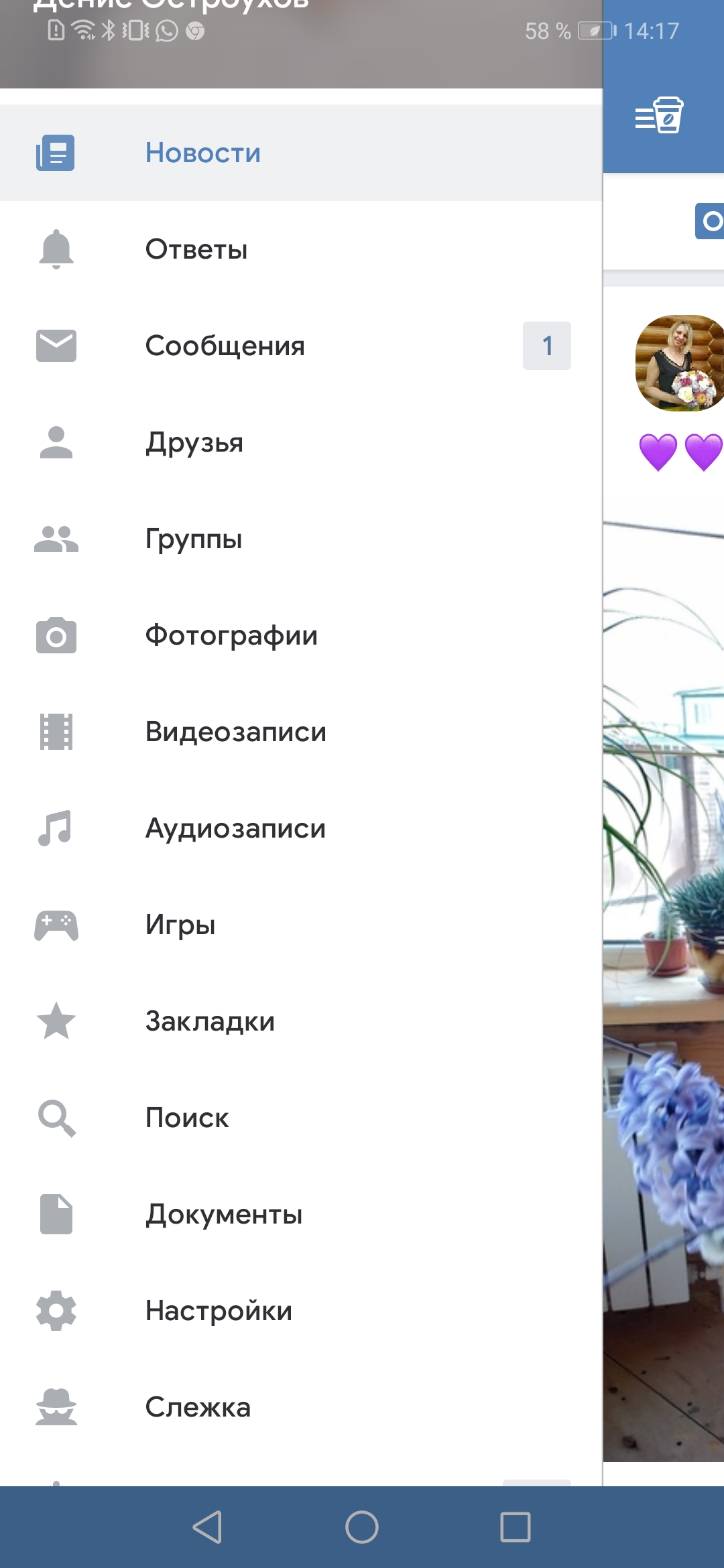
Task: Open Документы from the navigation list
Action: [x=223, y=1214]
